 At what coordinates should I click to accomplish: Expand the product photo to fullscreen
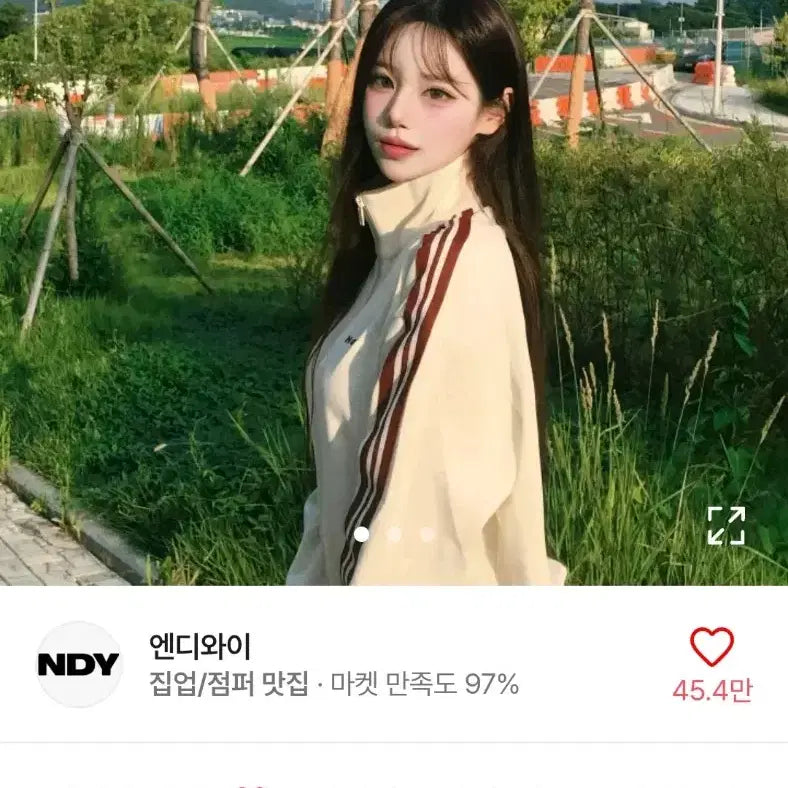[726, 526]
